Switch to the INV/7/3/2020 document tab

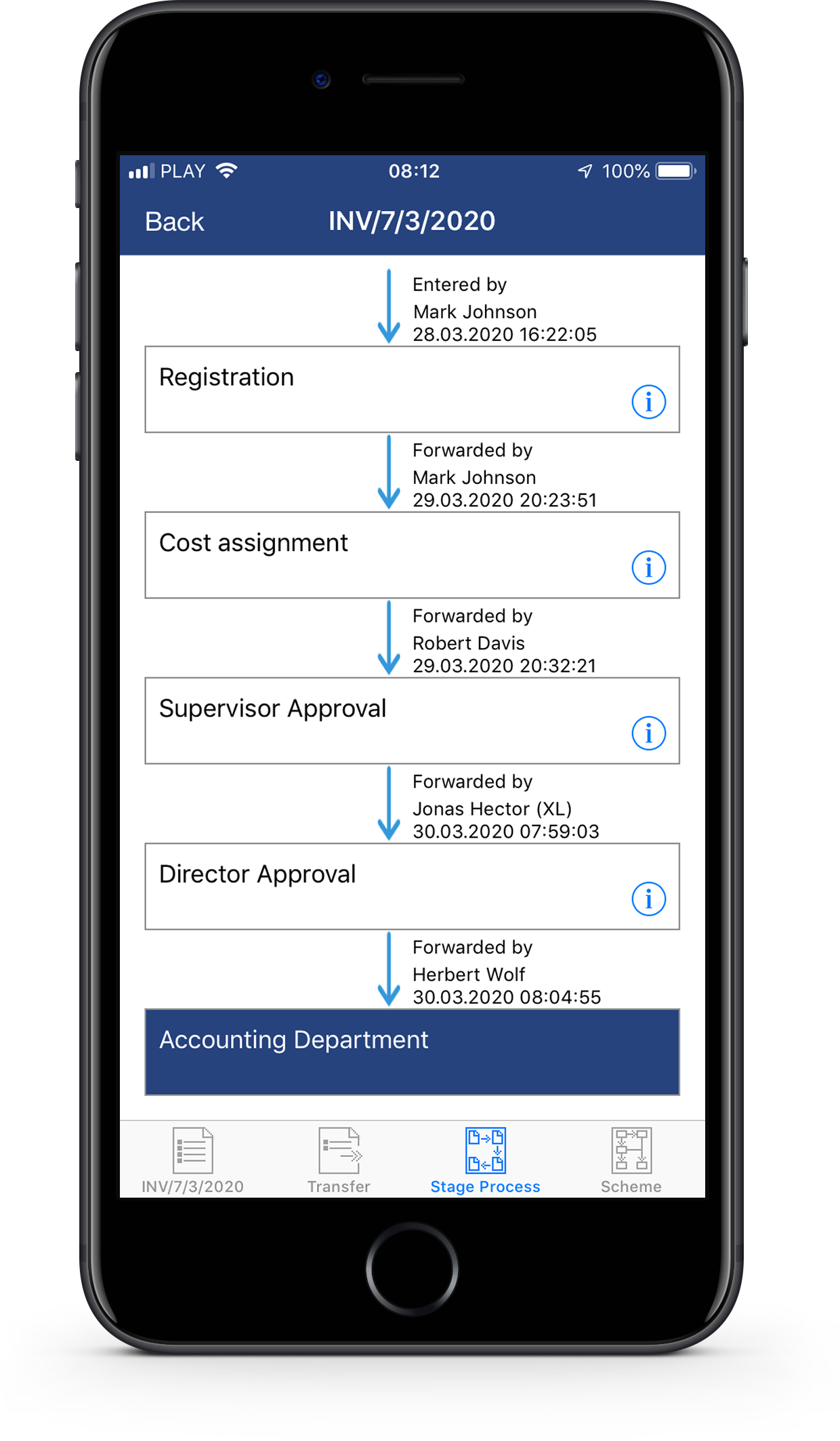pos(192,1160)
